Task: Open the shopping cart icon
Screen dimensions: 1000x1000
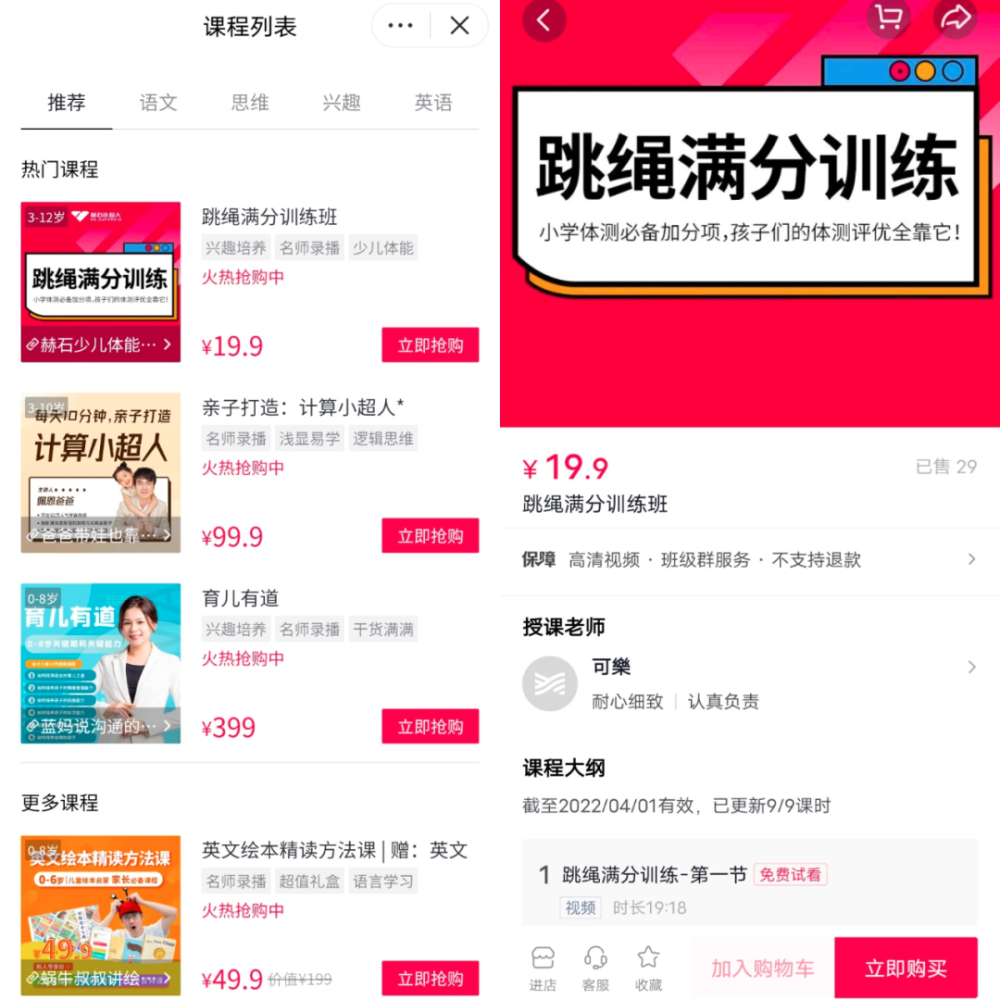Action: click(x=887, y=18)
